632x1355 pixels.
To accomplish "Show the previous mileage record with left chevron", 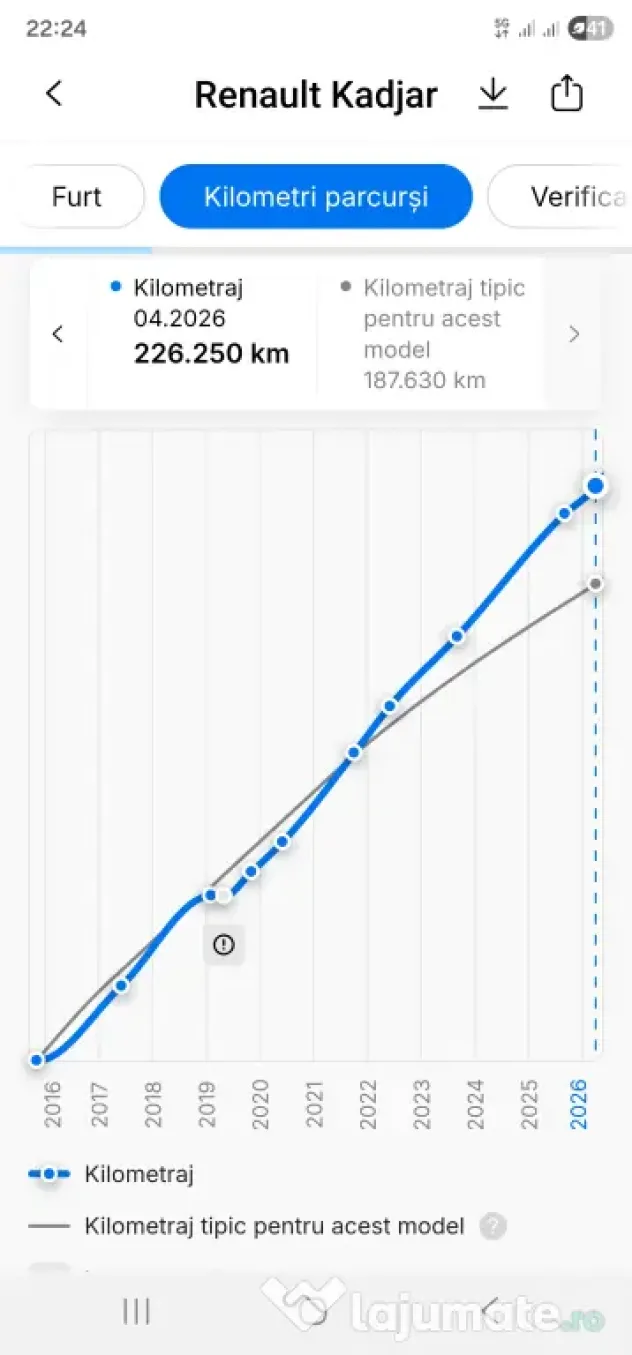I will [58, 334].
